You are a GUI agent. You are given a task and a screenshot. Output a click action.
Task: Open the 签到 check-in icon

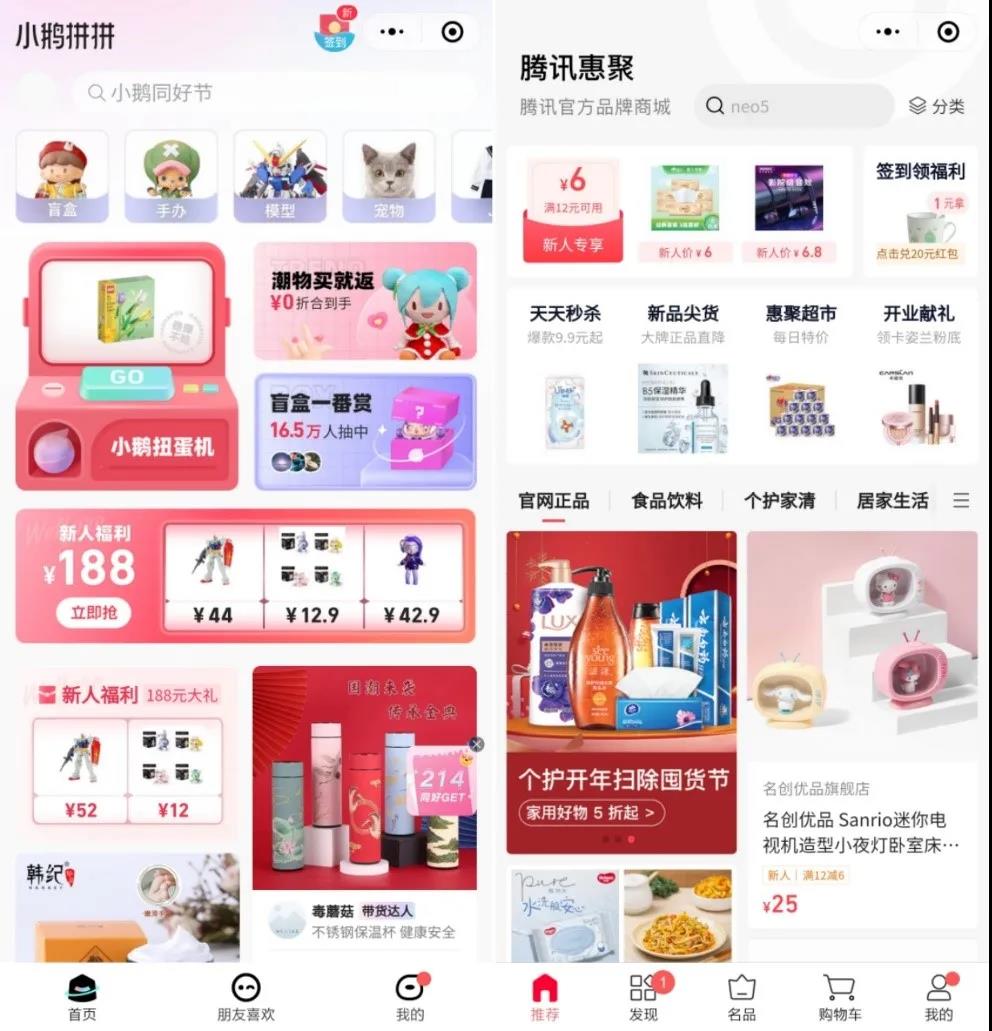point(334,31)
